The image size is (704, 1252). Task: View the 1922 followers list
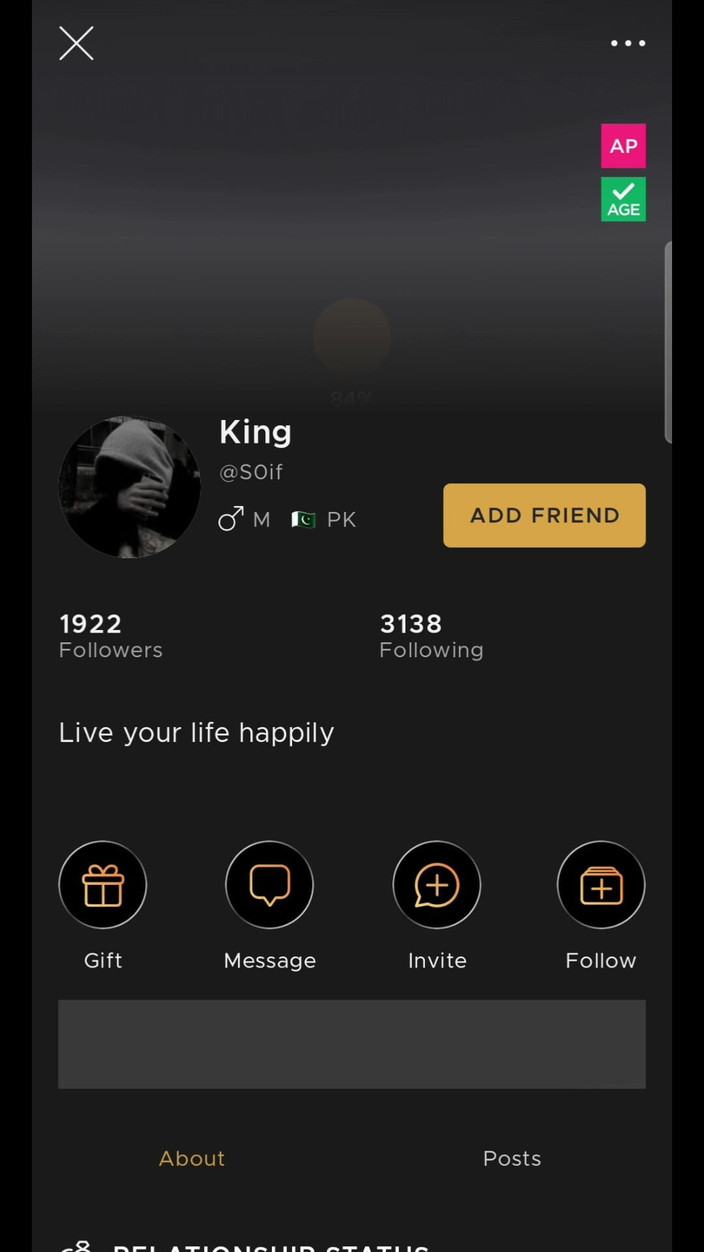110,636
